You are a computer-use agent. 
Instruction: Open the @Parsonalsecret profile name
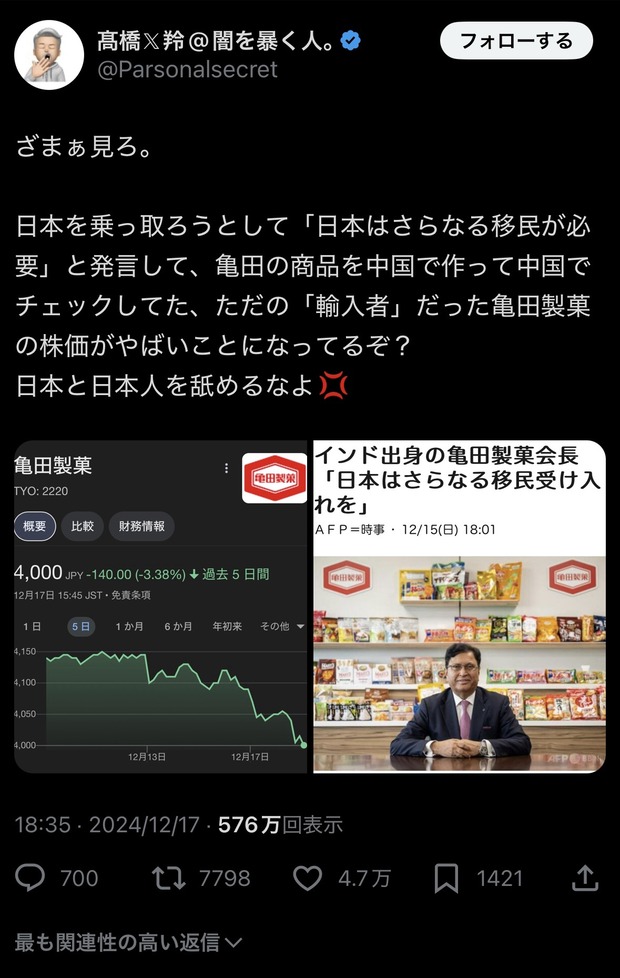(187, 70)
